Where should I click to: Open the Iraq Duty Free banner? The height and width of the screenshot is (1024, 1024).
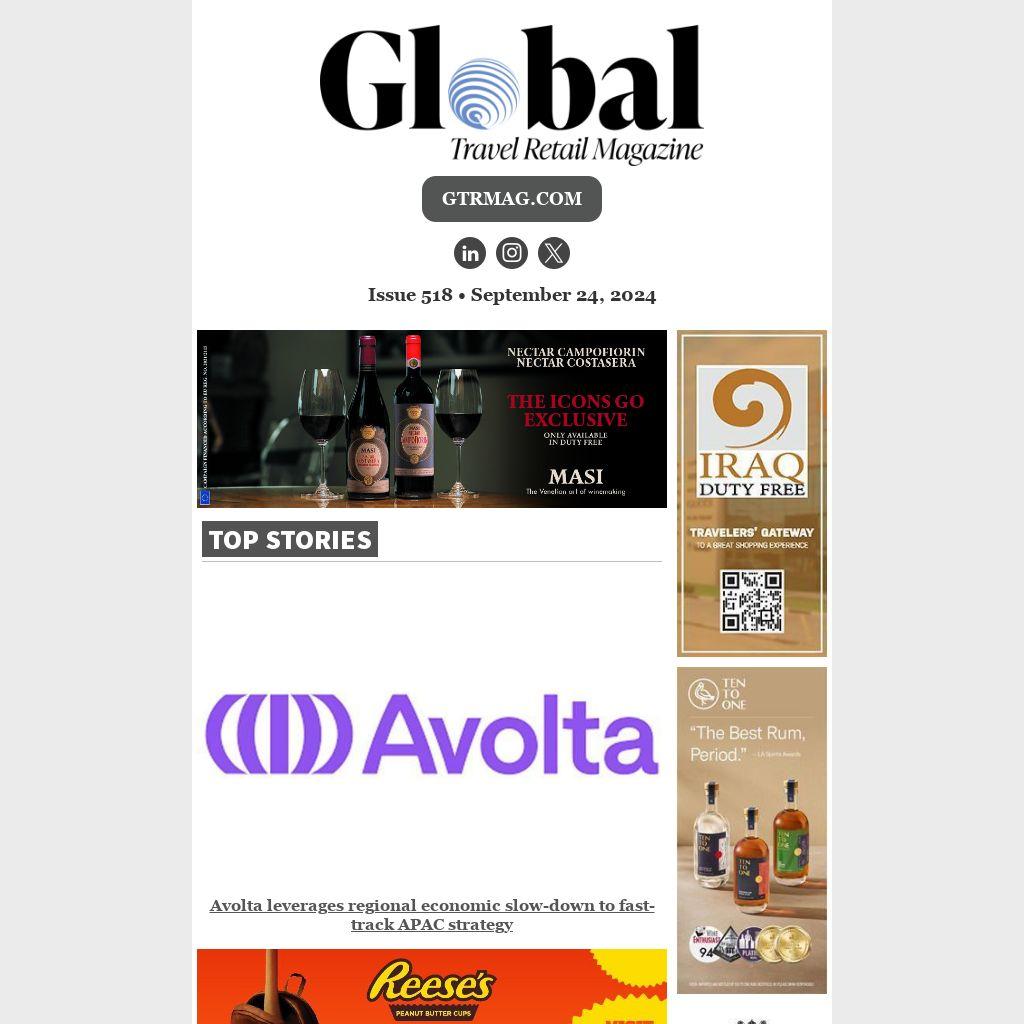(752, 493)
